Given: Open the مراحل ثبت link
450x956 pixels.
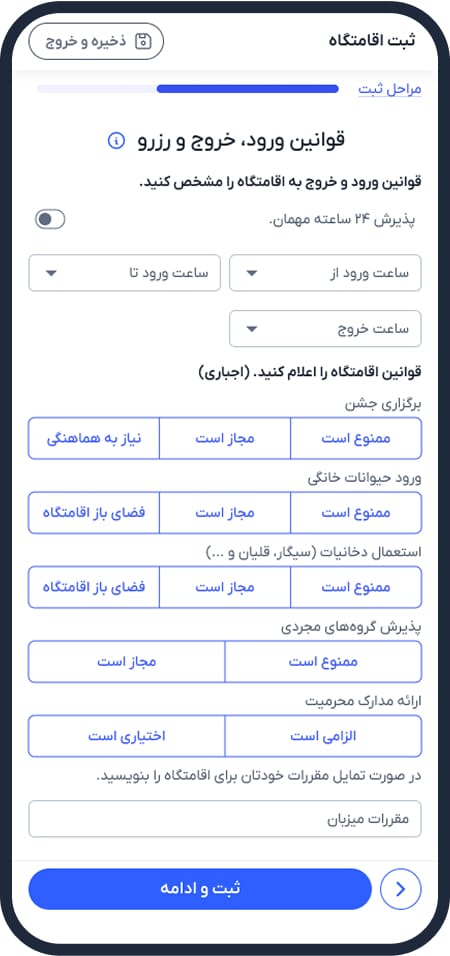Looking at the screenshot, I should point(390,89).
